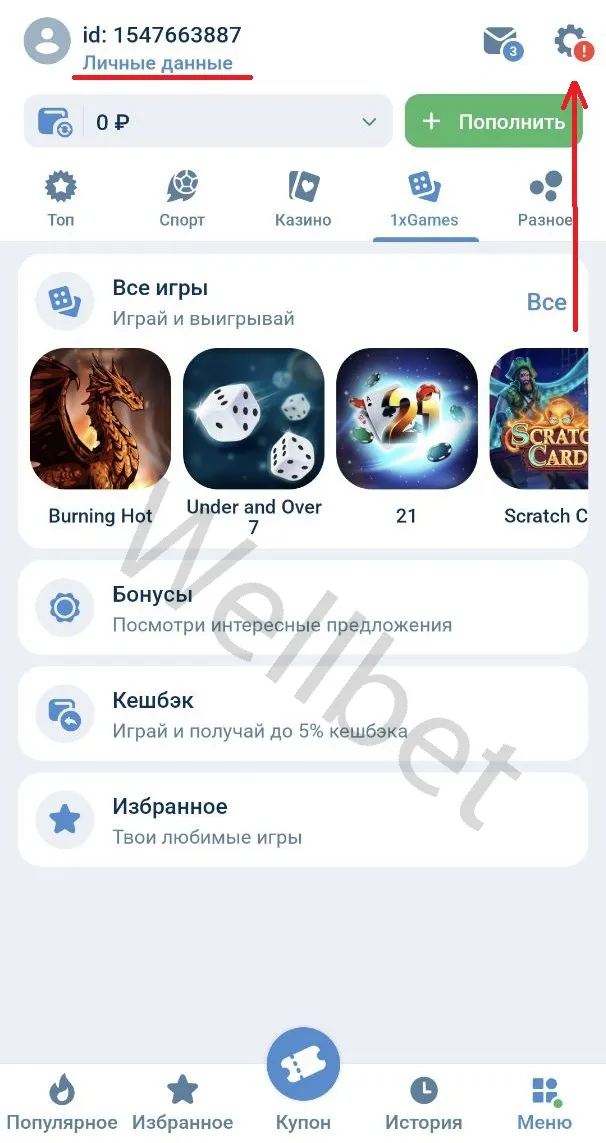Open the settings gear icon
The height and width of the screenshot is (1143, 606).
click(571, 42)
